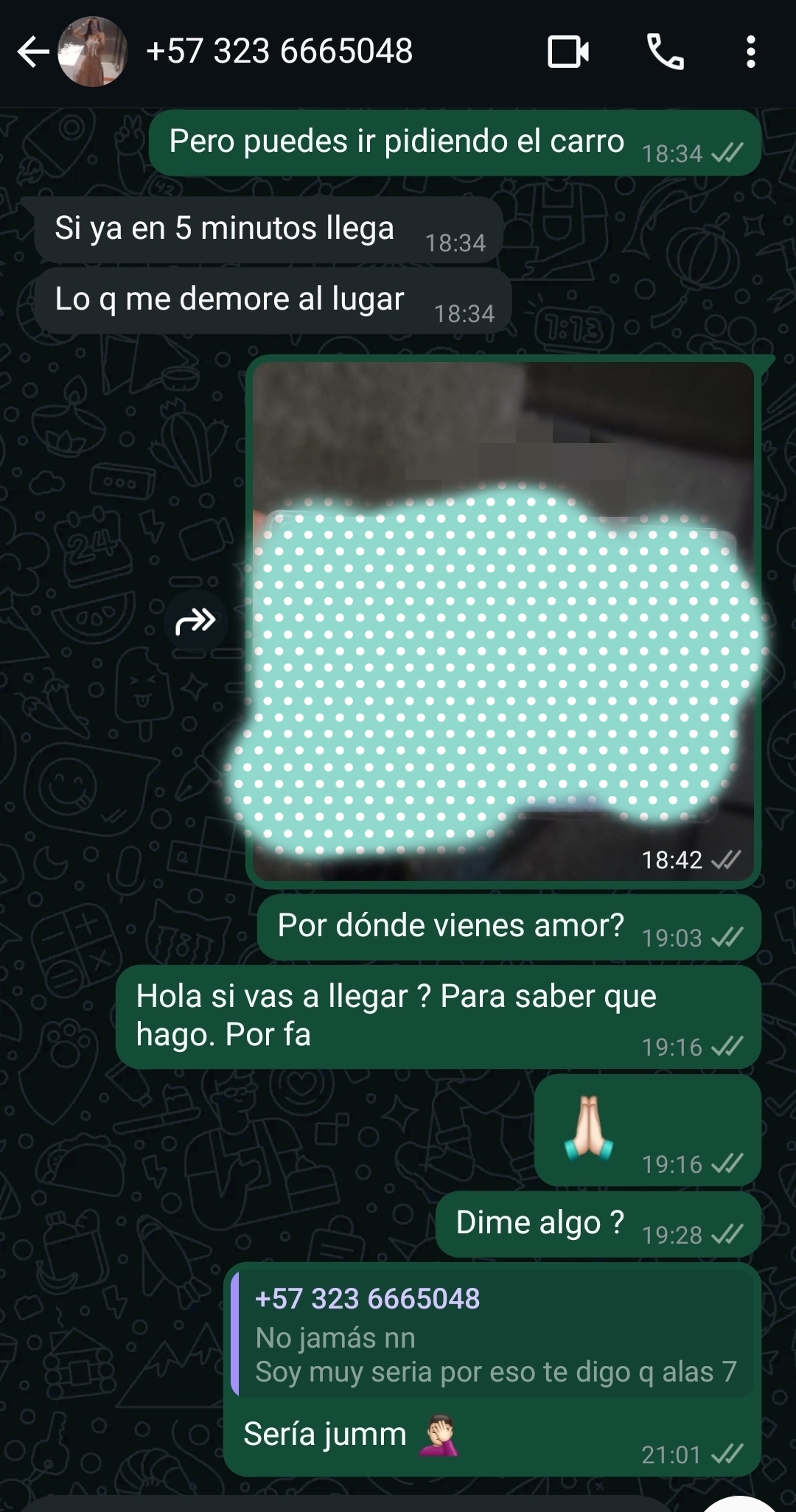This screenshot has height=1512, width=796.
Task: Forward the image sent at 18:42
Action: tap(195, 621)
